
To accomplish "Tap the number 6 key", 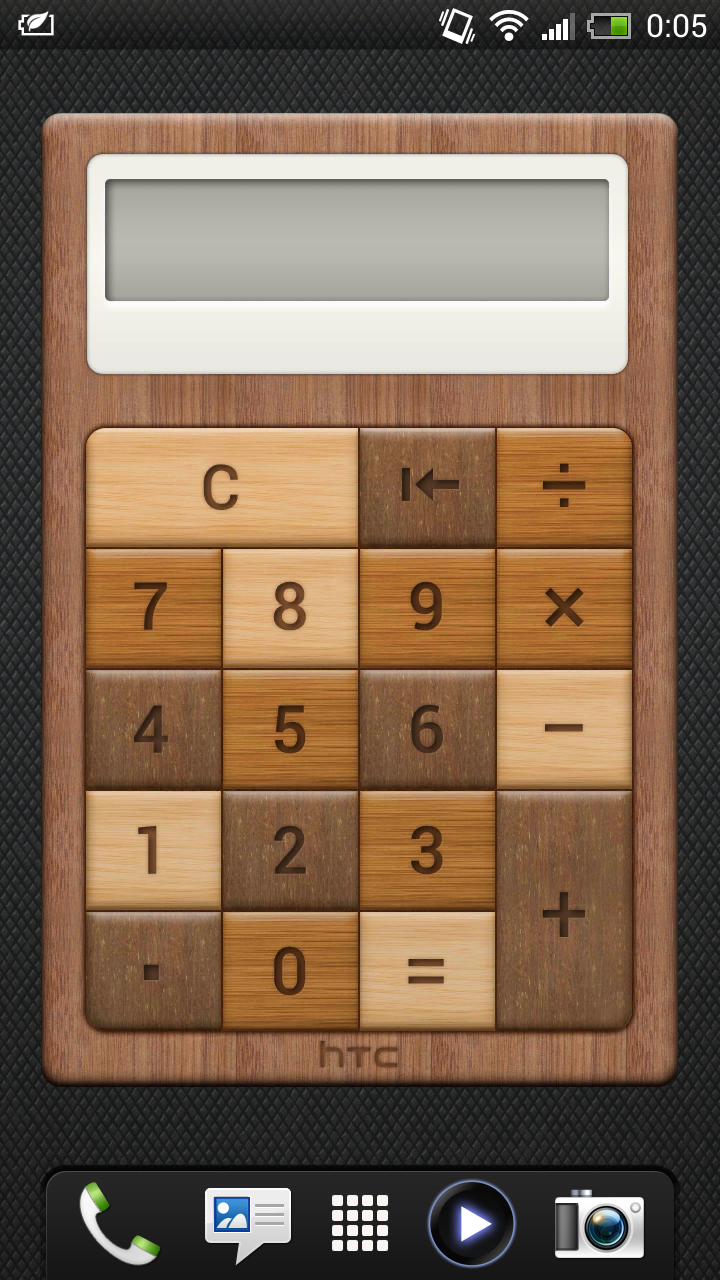I will point(428,730).
